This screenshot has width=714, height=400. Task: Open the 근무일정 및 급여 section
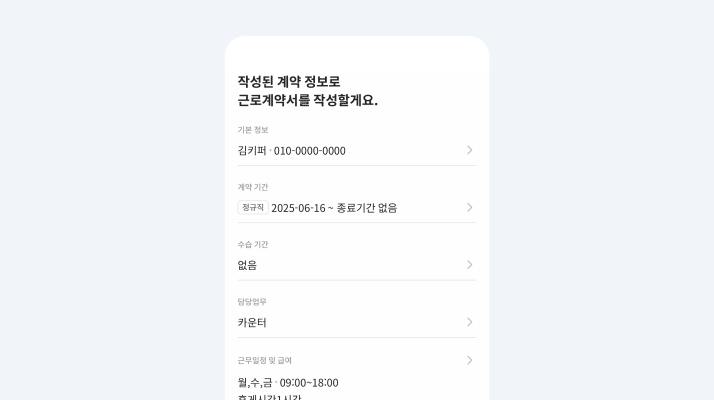point(356,360)
